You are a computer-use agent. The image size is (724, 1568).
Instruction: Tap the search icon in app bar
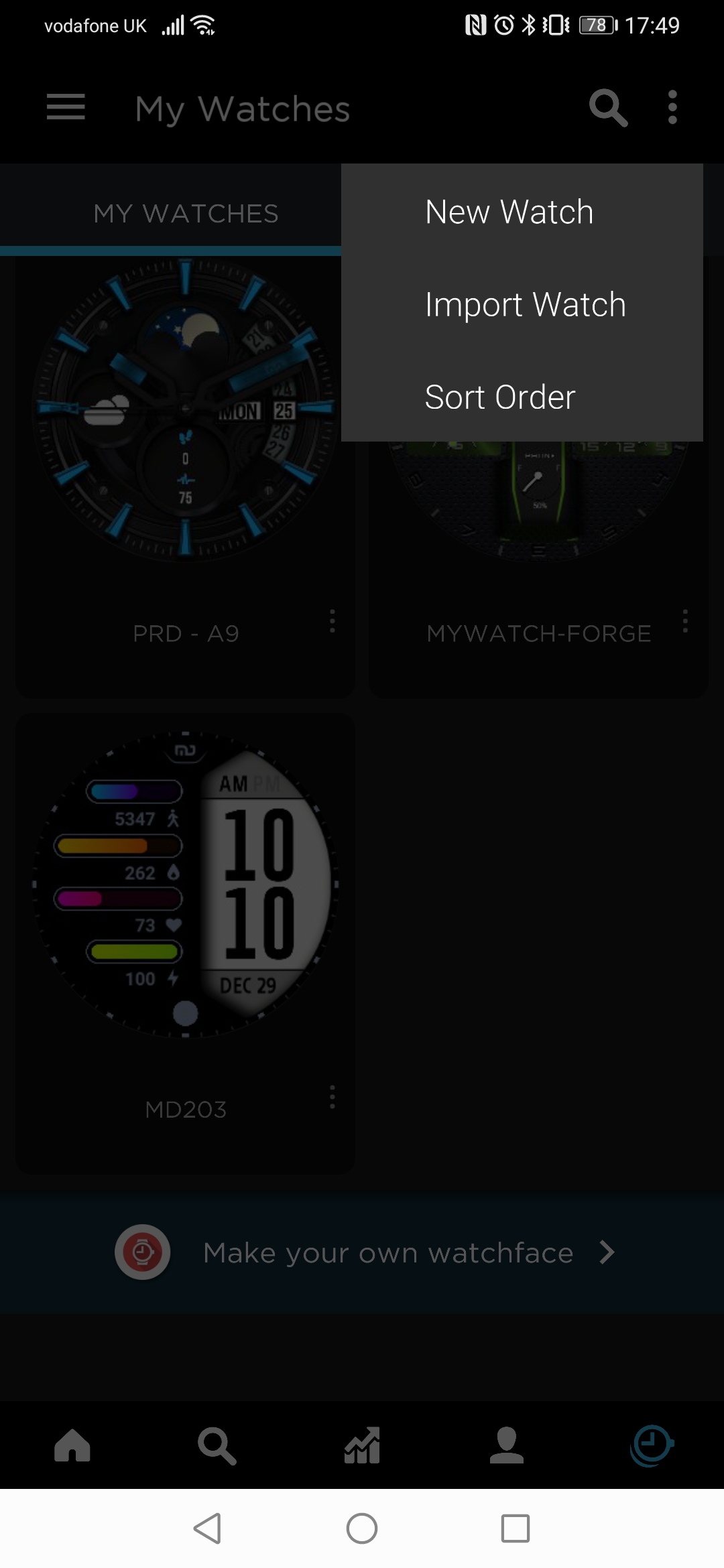[607, 107]
